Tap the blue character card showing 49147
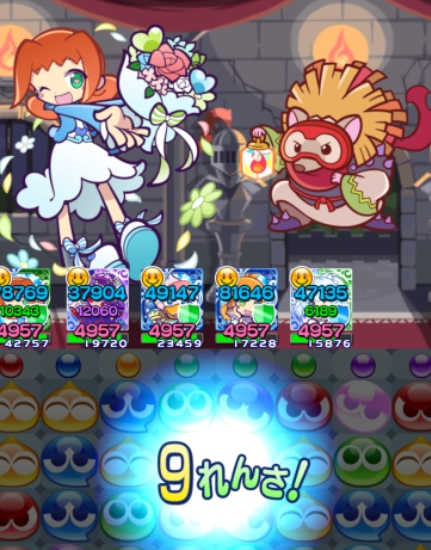431x550 pixels. 172,308
